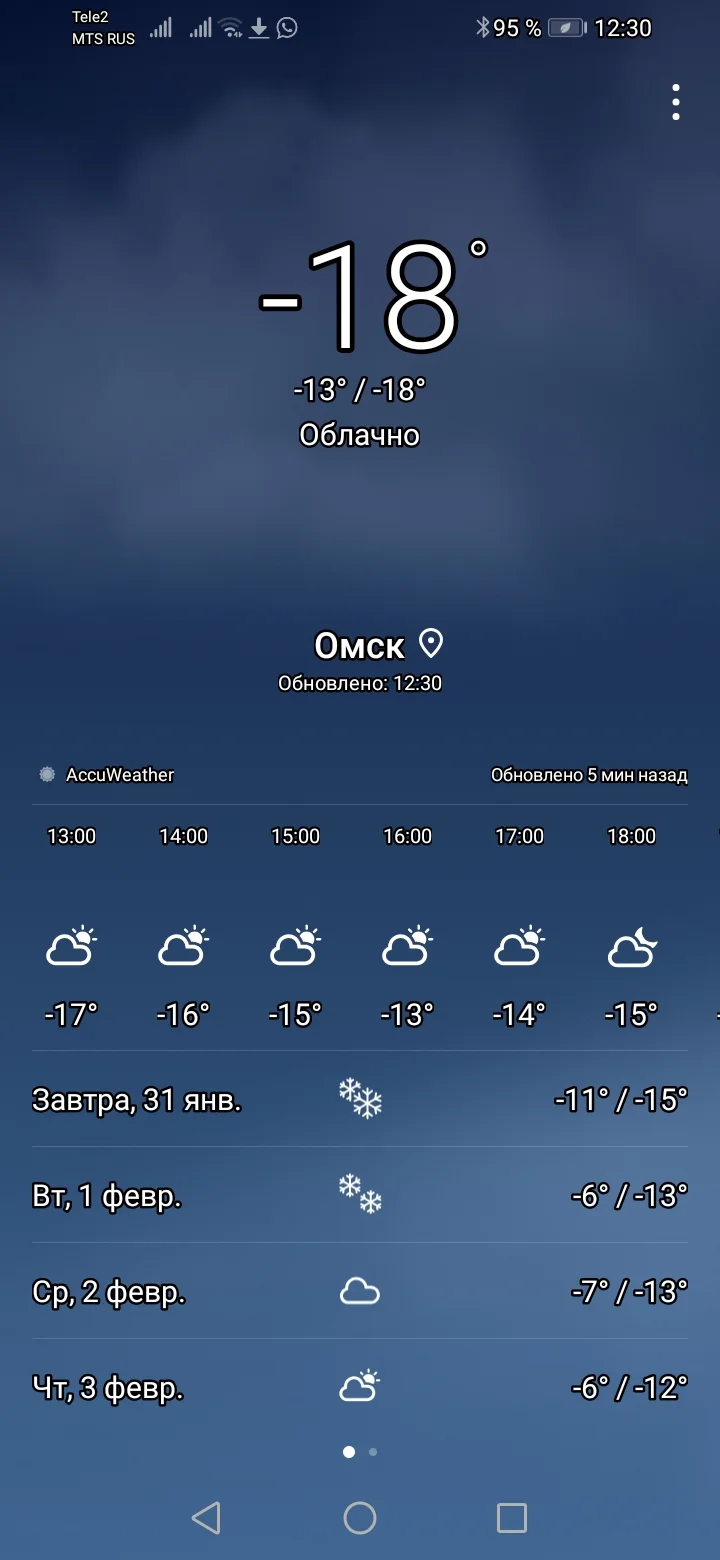720x1560 pixels.
Task: Tap the cloud icon for Ср, 2 февр.
Action: [x=360, y=1290]
